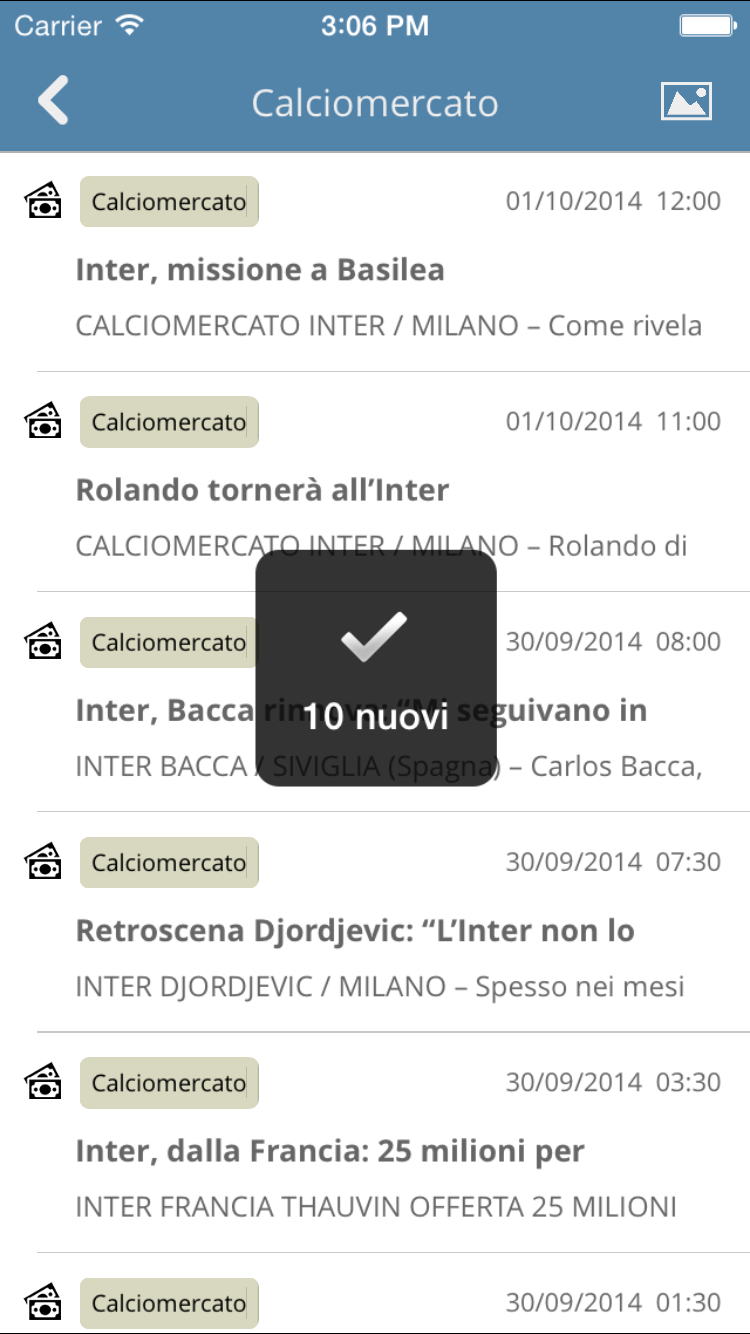750x1334 pixels.
Task: Open the article dated 30/09/2014 01:30
Action: (375, 1294)
